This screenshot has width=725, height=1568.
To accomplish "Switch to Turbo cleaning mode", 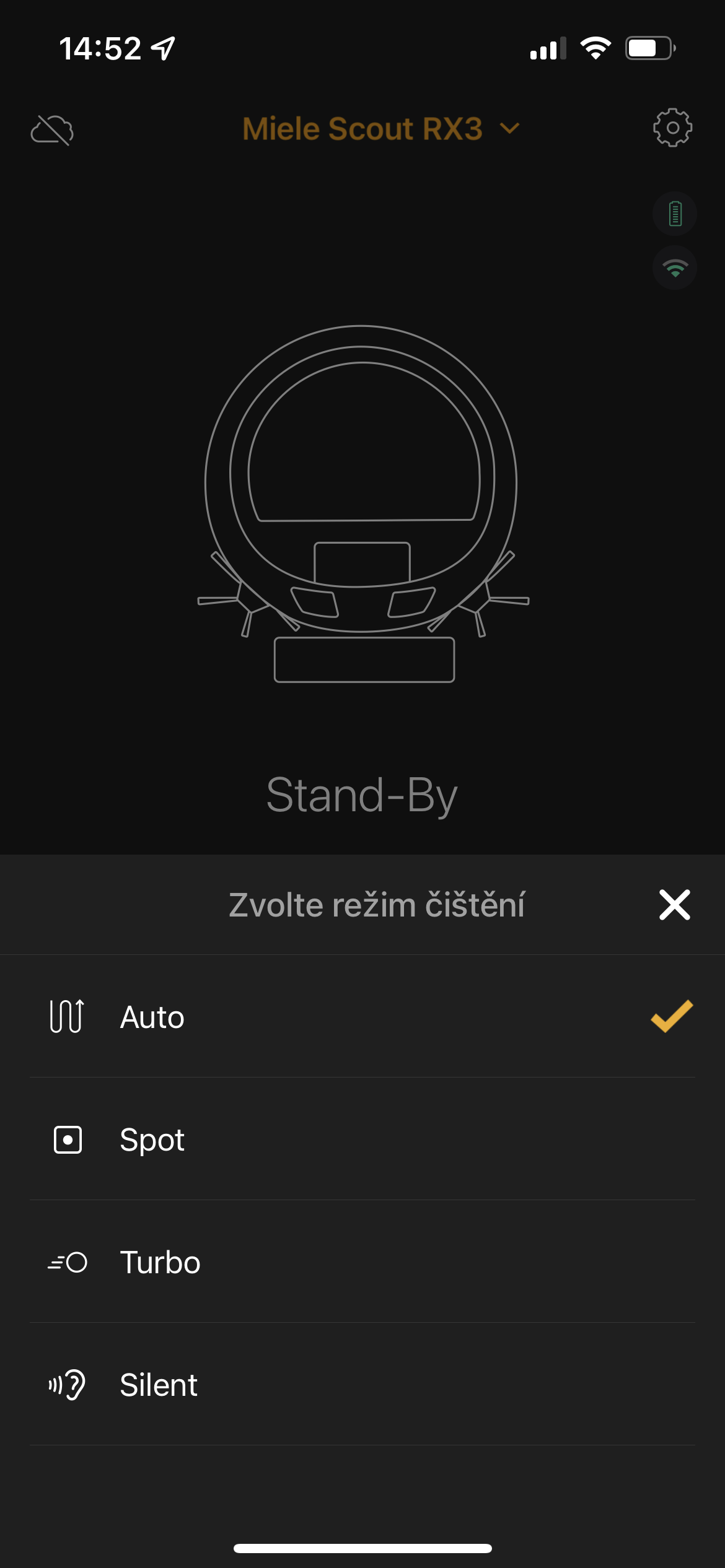I will 362,1262.
